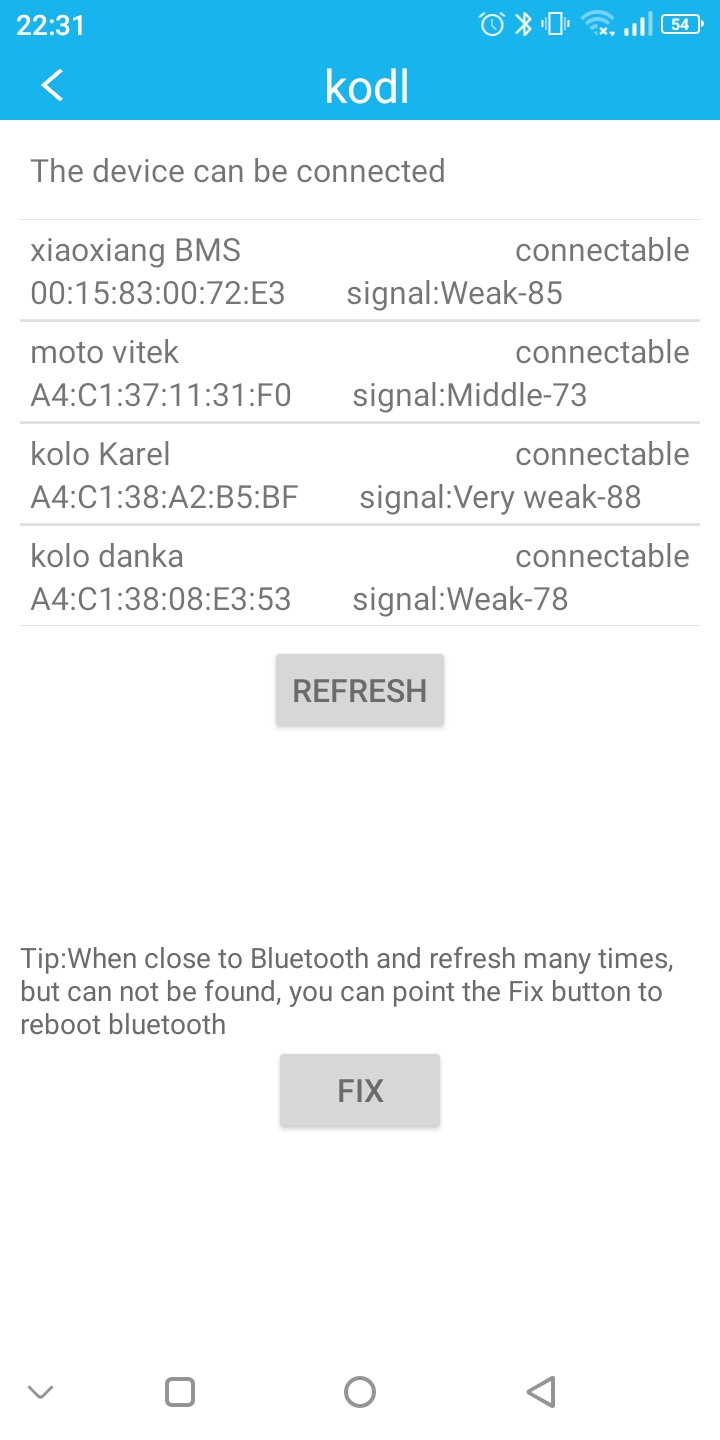Open the recent apps view
This screenshot has width=720, height=1440.
[x=180, y=1392]
